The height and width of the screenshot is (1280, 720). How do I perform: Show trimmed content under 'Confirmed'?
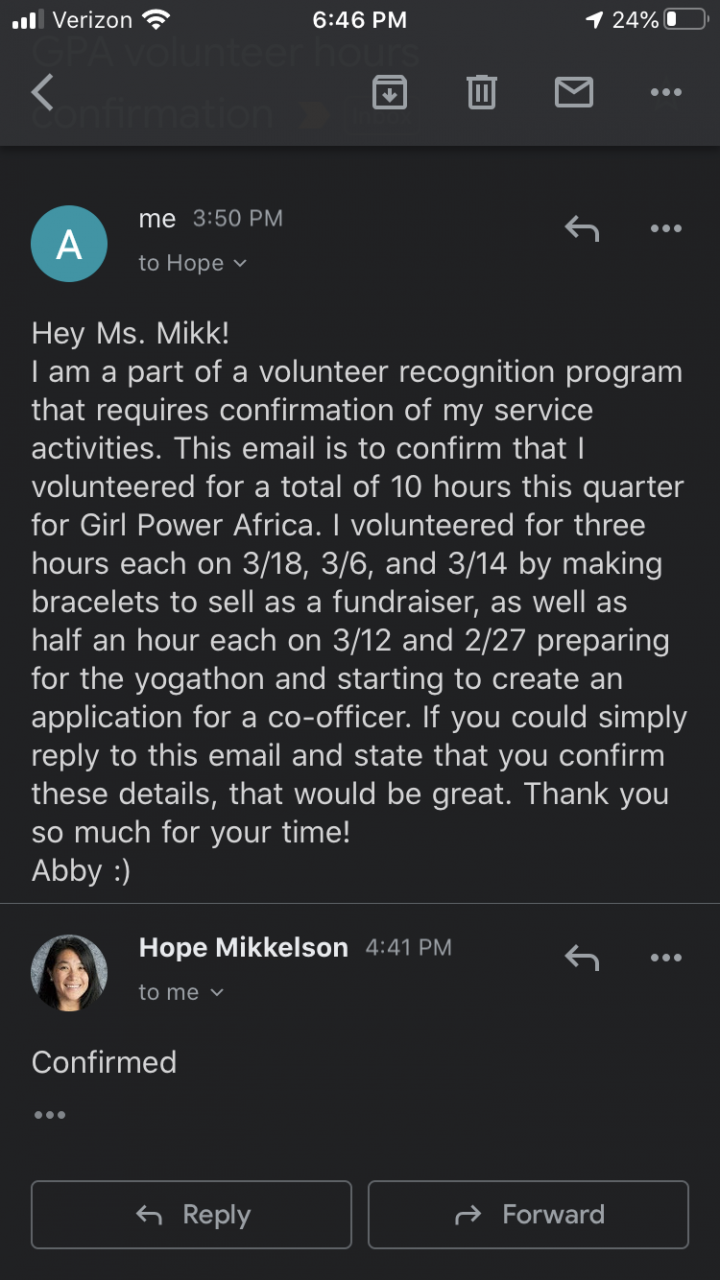[49, 1115]
